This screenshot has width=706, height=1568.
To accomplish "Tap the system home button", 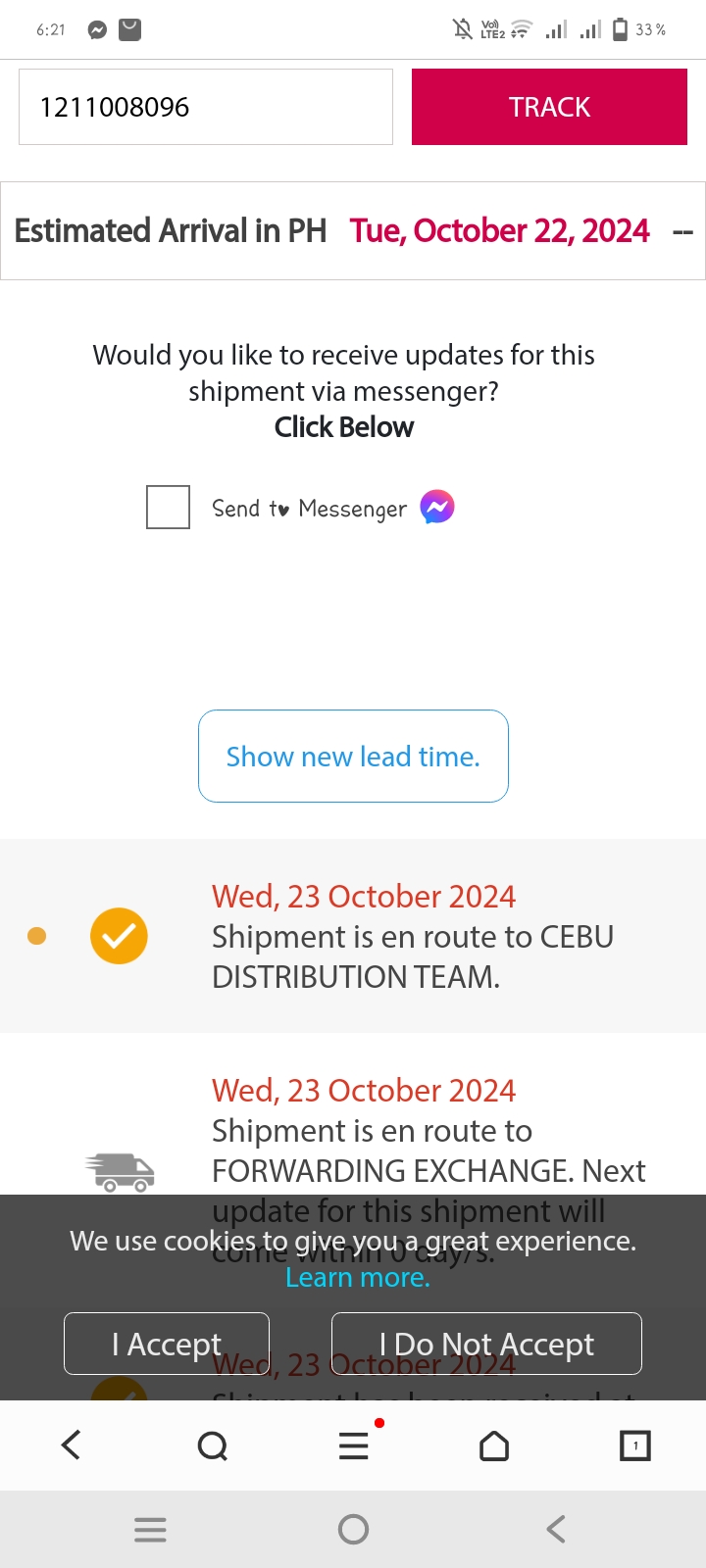I will tap(353, 1529).
